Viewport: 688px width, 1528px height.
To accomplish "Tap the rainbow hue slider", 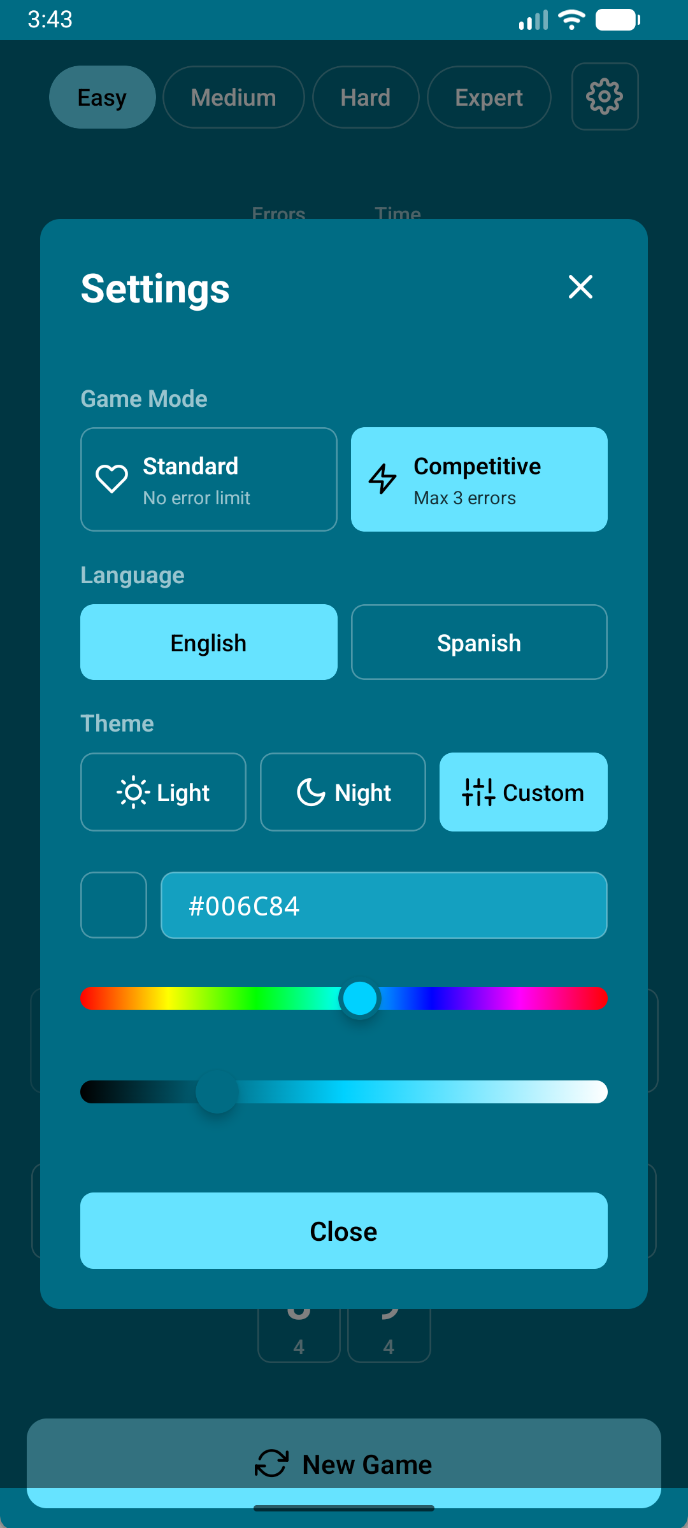I will point(344,998).
